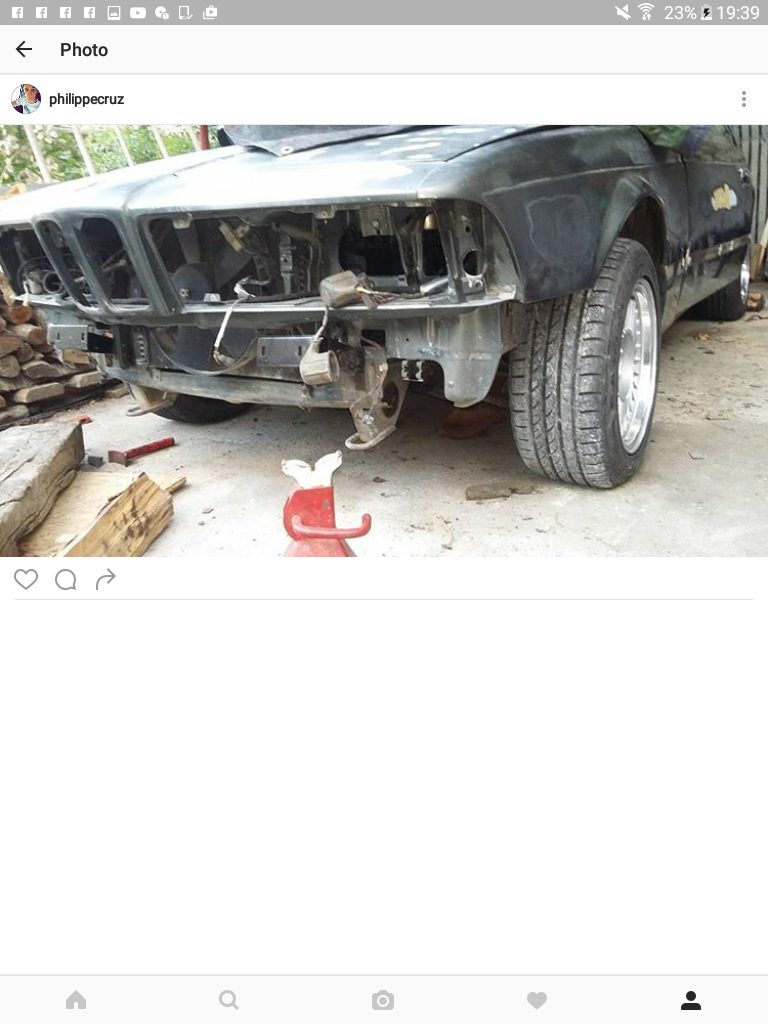Go back from the Photo screen
Screen dimensions: 768x1024
click(x=24, y=49)
